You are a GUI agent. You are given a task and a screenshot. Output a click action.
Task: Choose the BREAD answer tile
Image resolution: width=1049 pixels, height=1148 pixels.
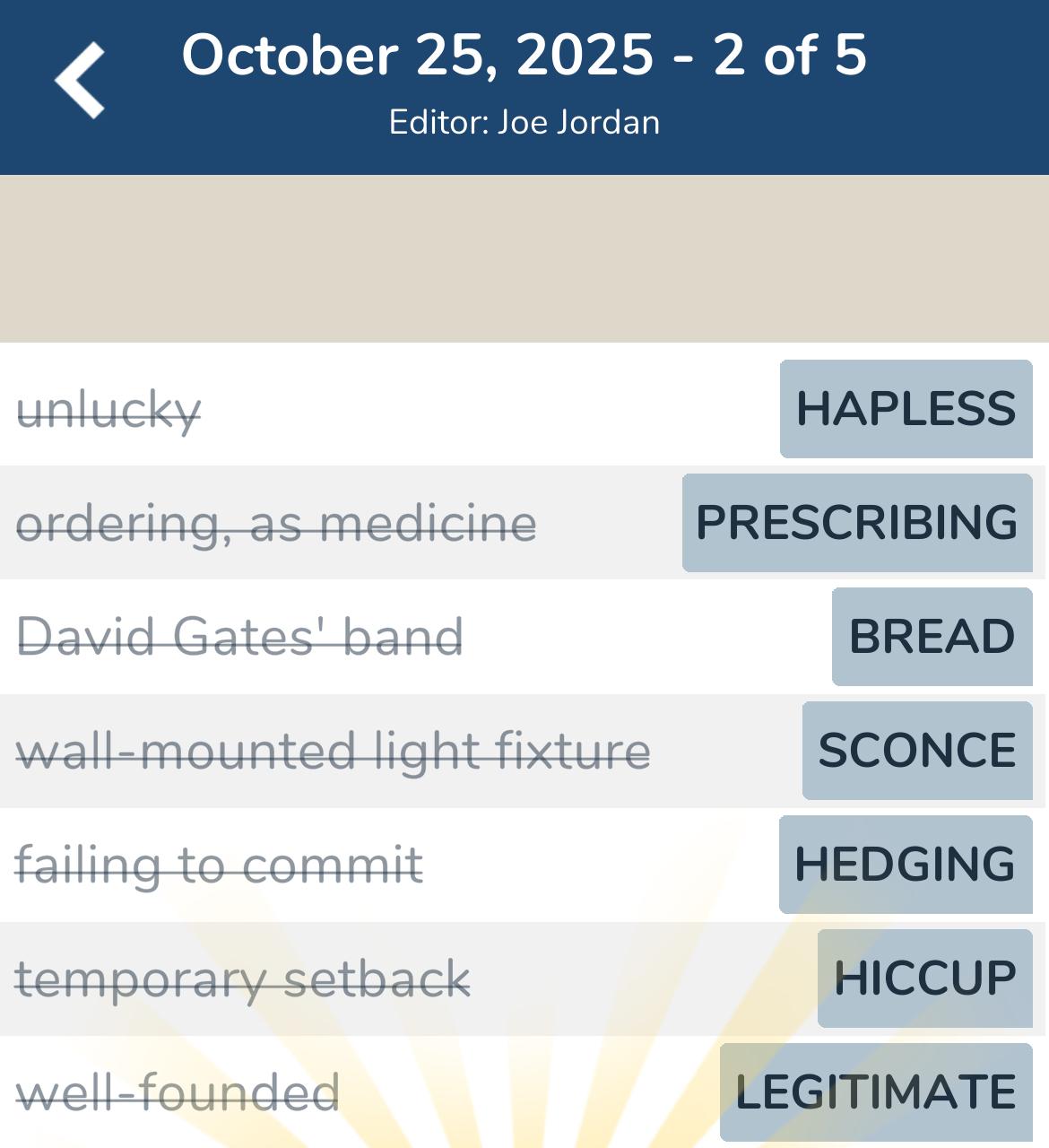[932, 637]
